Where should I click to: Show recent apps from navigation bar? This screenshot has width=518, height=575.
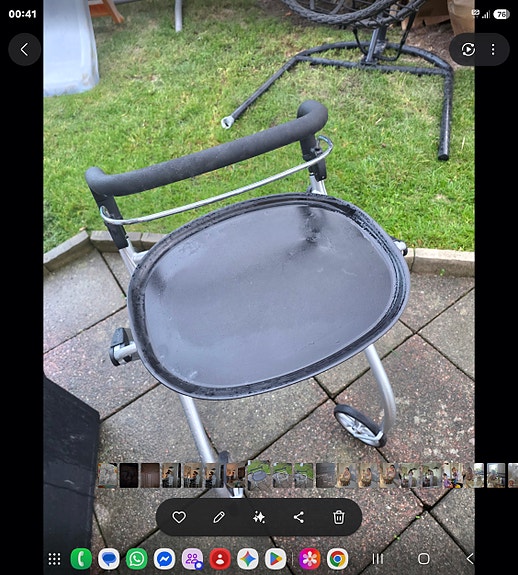(378, 559)
